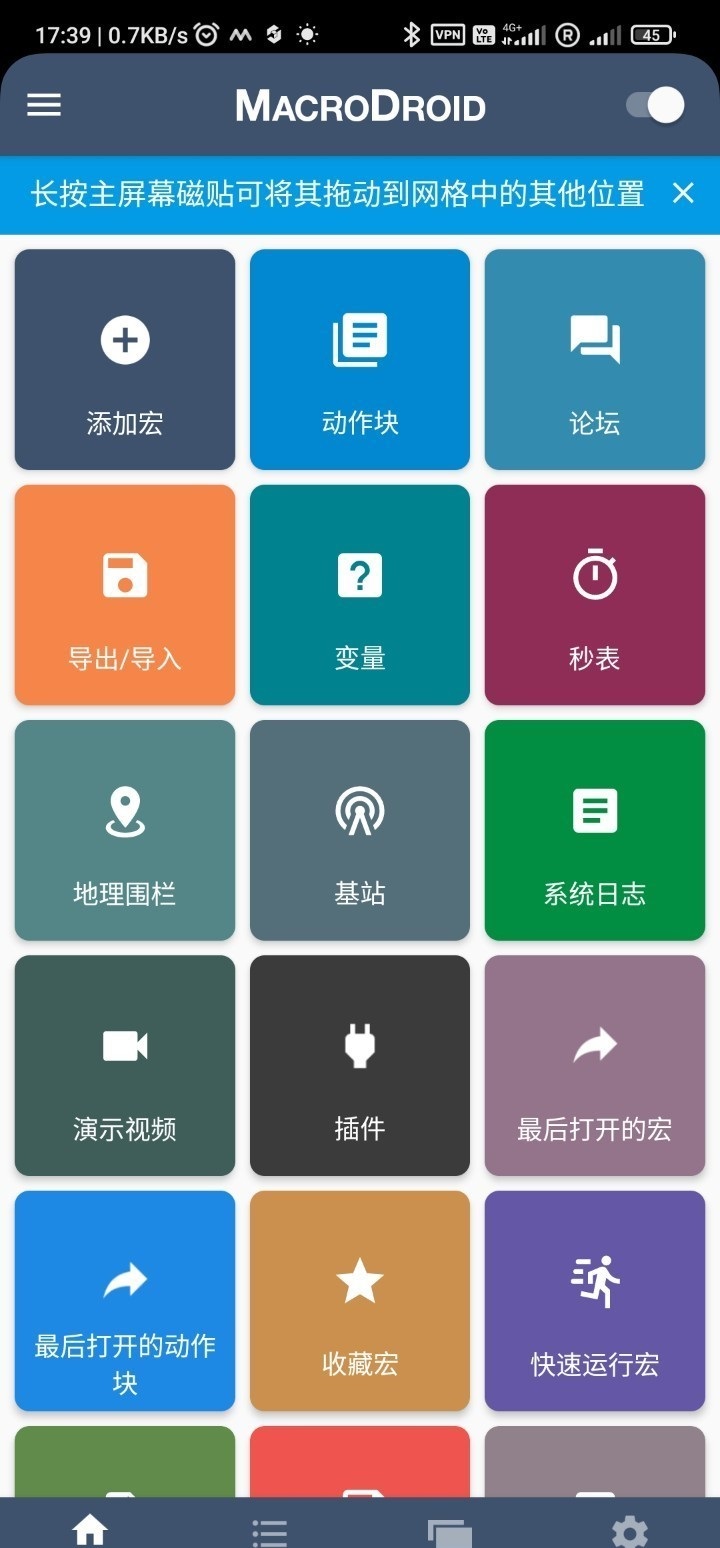Open the 动作块 tile

360,359
